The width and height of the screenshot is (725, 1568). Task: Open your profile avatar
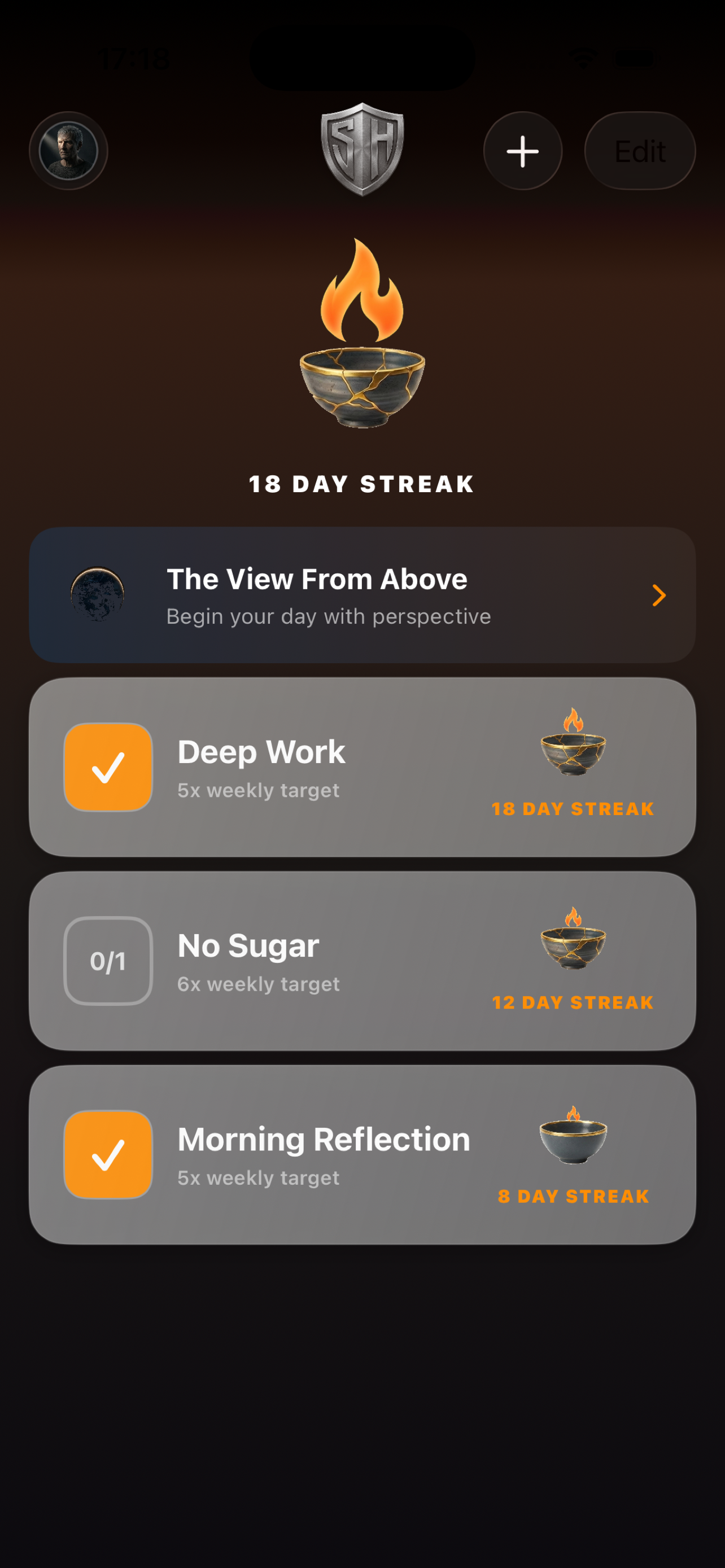pos(68,150)
